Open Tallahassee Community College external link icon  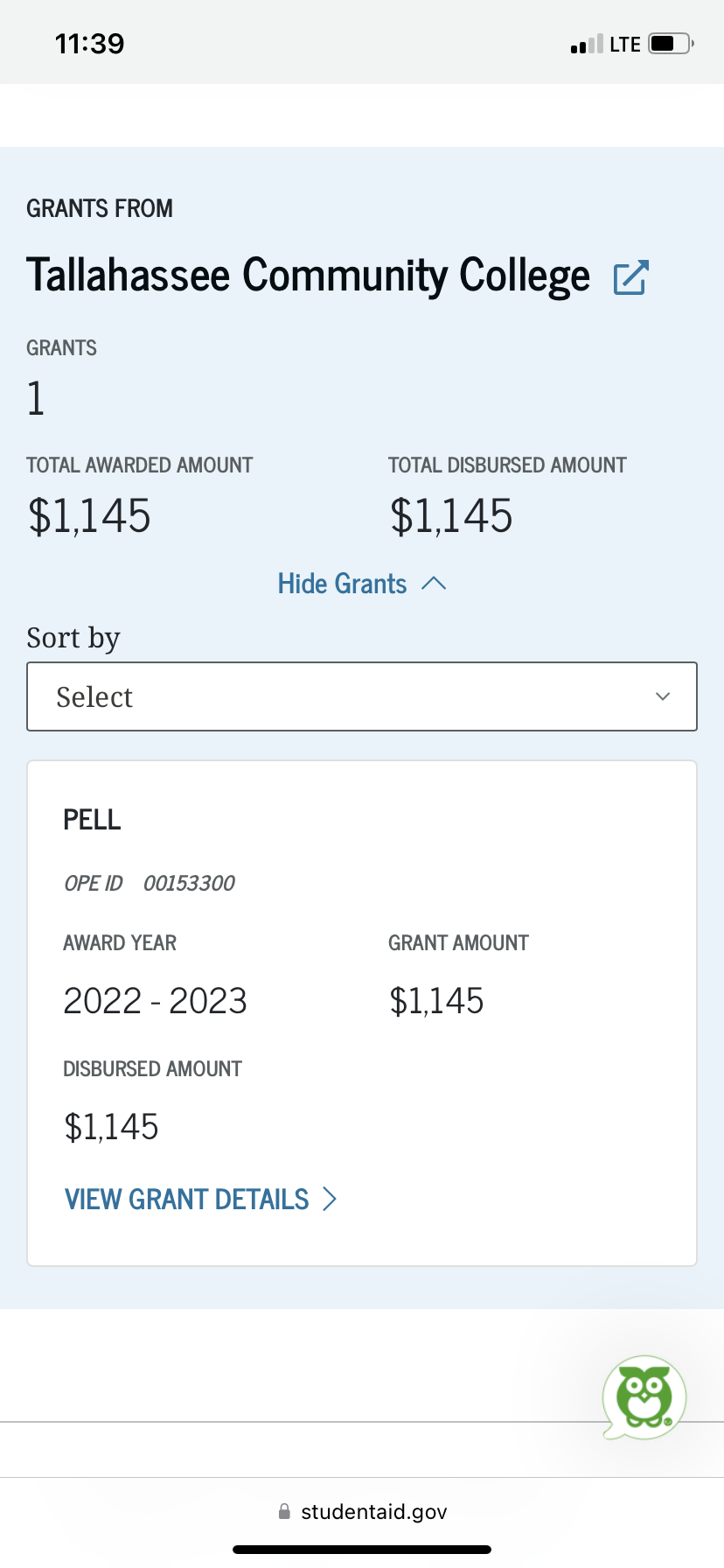[x=630, y=277]
